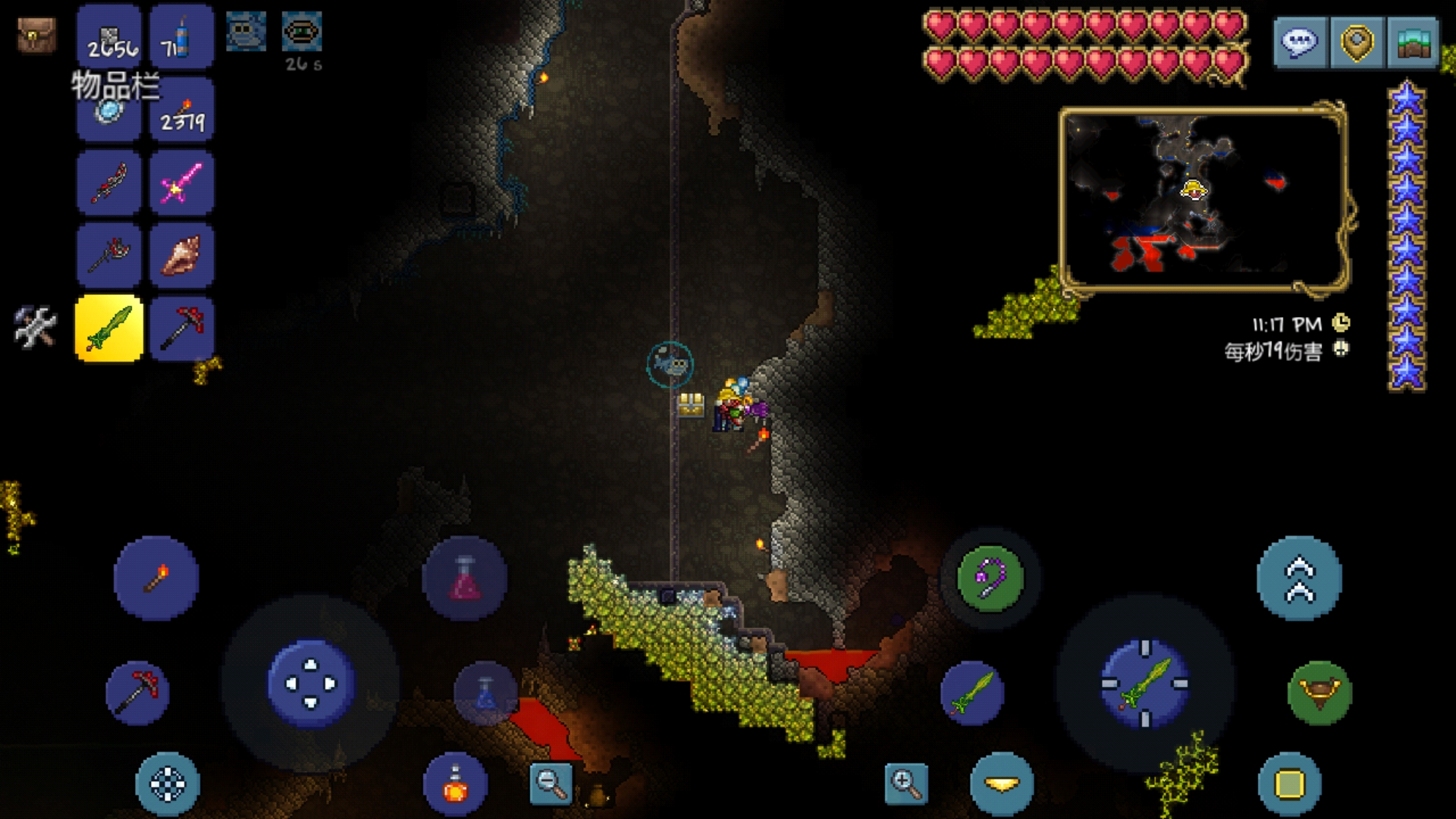Open the inventory chest icon
1456x819 pixels.
click(36, 35)
